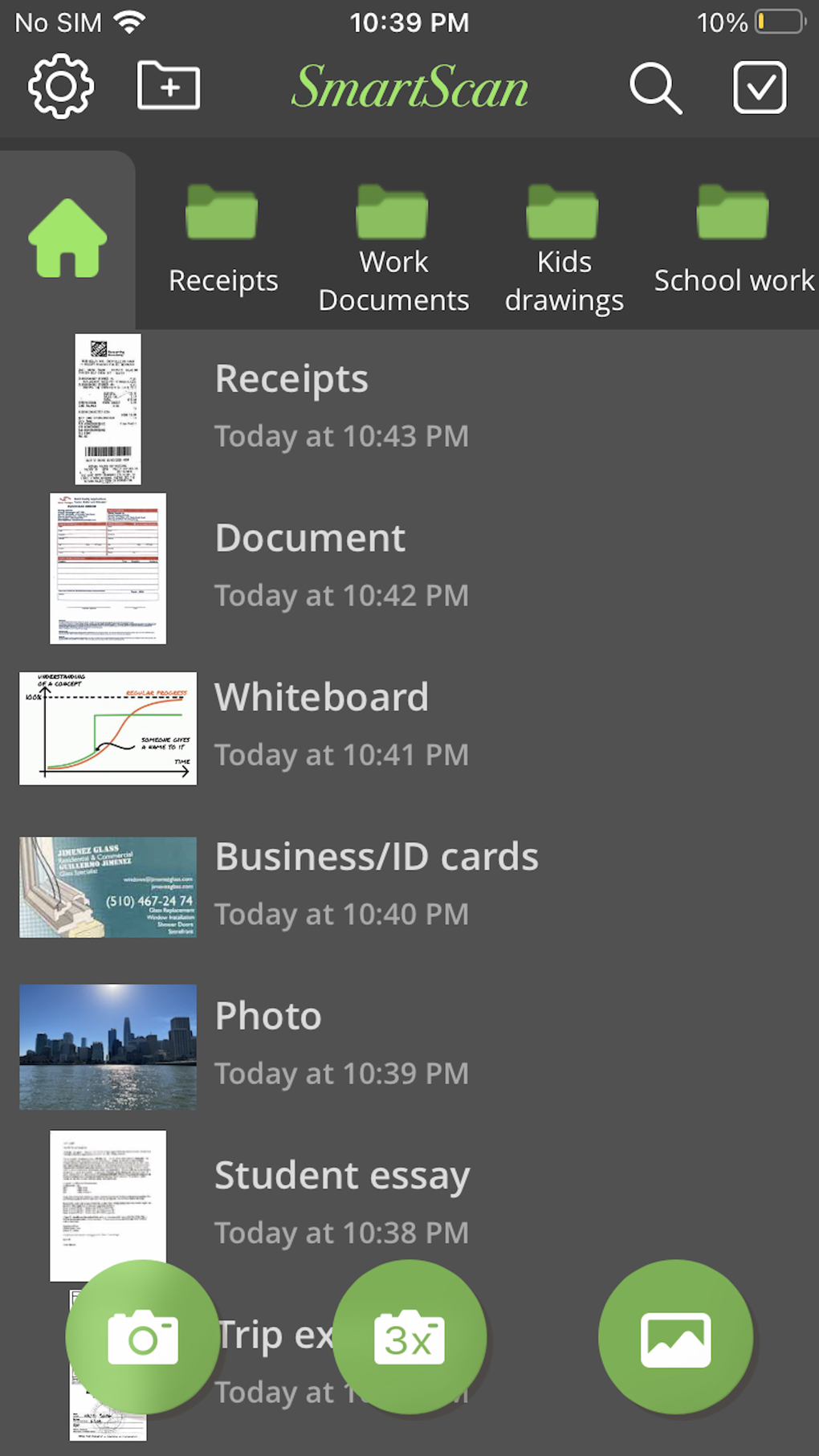This screenshot has height=1456, width=819.
Task: Open the School work folder
Action: [x=732, y=241]
